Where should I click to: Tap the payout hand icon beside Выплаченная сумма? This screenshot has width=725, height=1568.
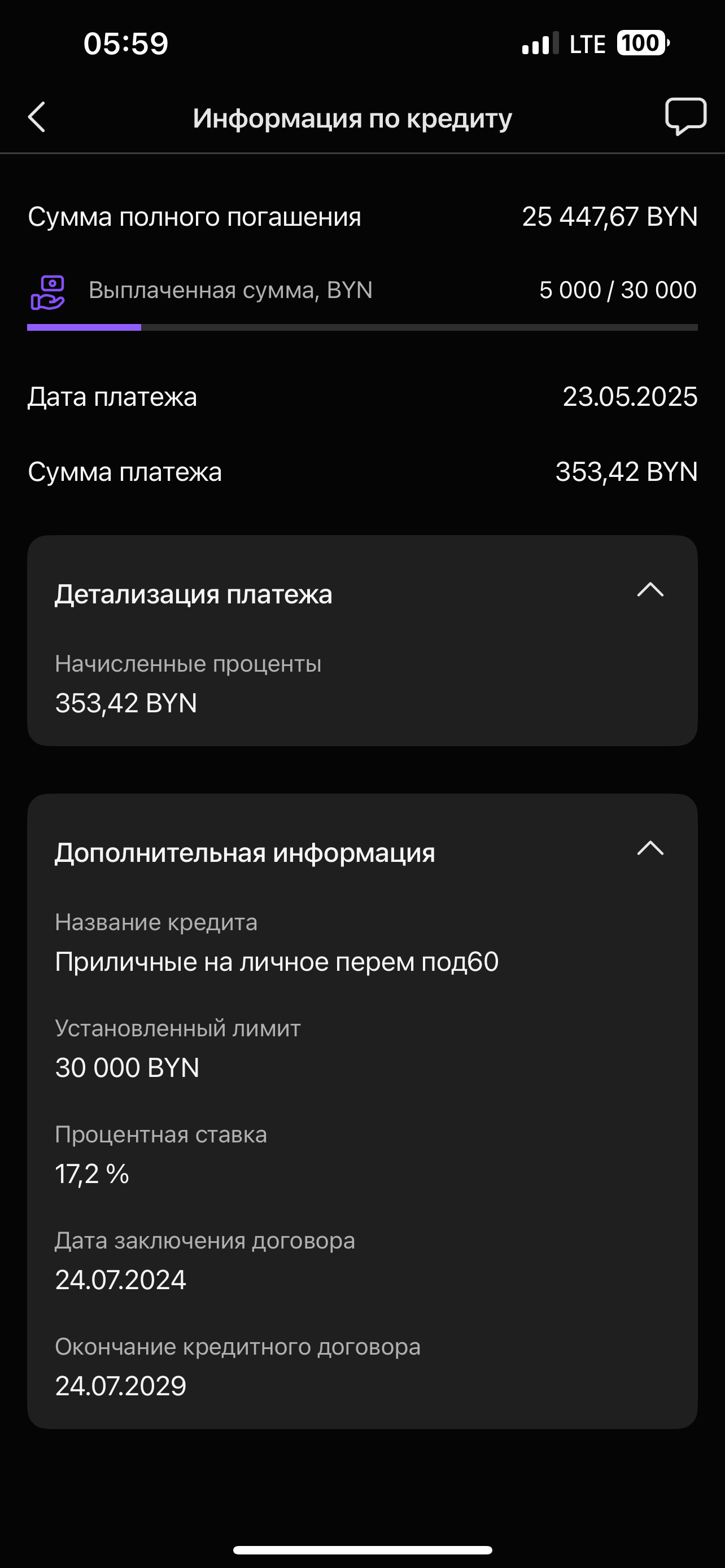pos(49,290)
